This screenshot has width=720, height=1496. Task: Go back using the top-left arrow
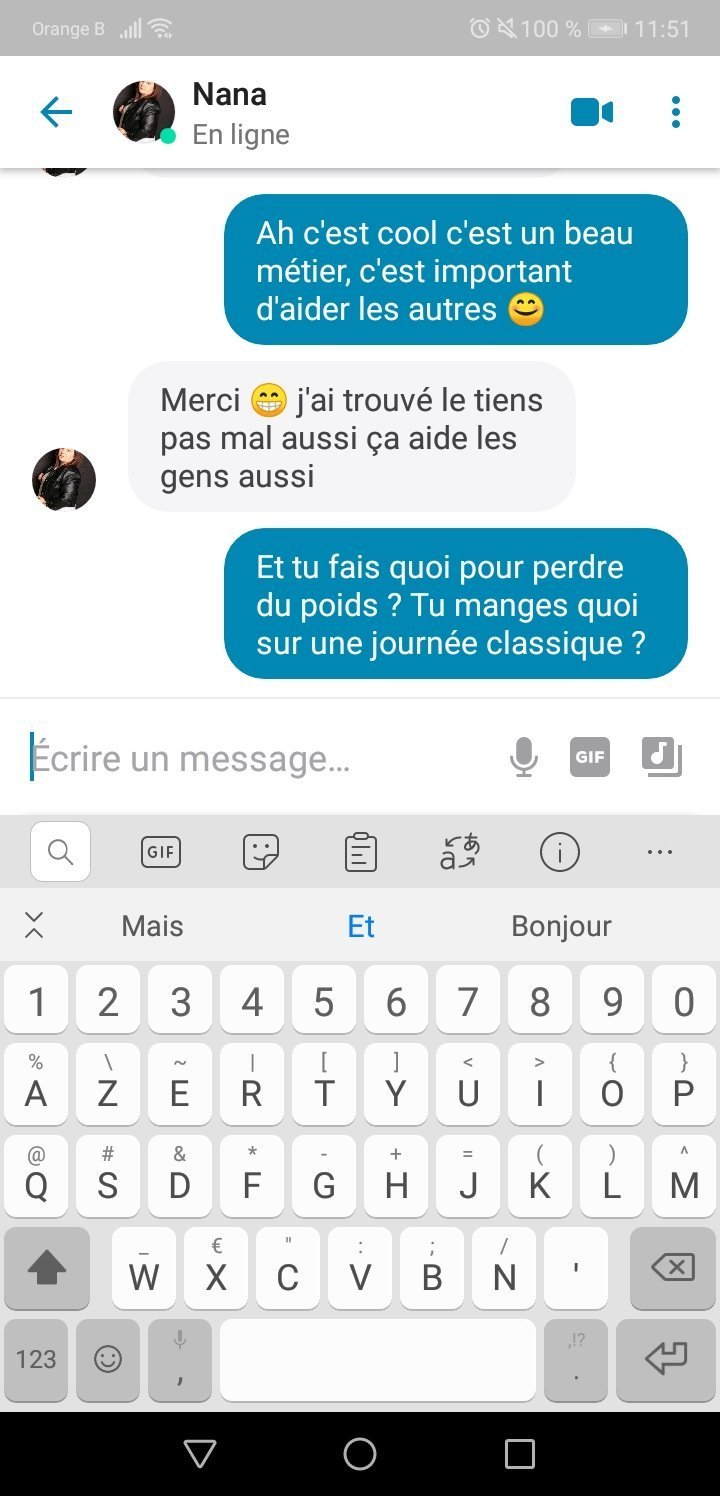pyautogui.click(x=56, y=112)
